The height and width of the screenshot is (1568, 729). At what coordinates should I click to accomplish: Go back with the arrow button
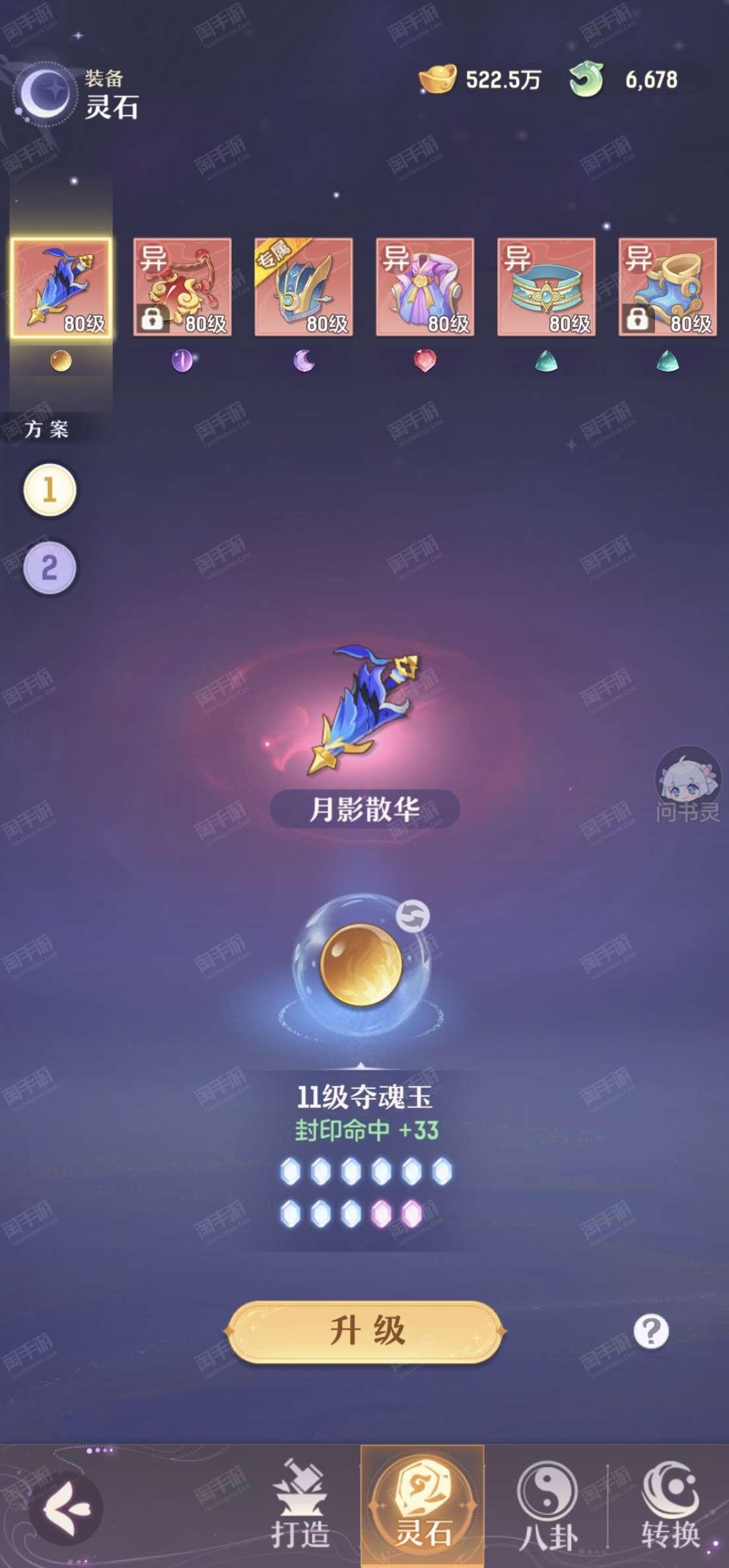[66, 1508]
